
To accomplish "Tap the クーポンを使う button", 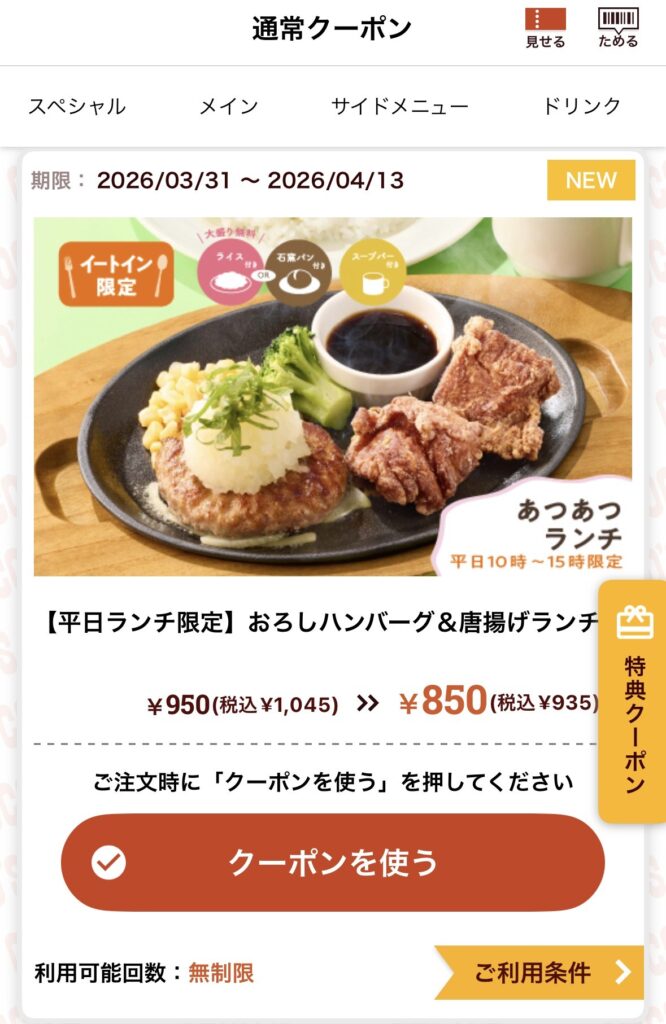I will (x=333, y=862).
